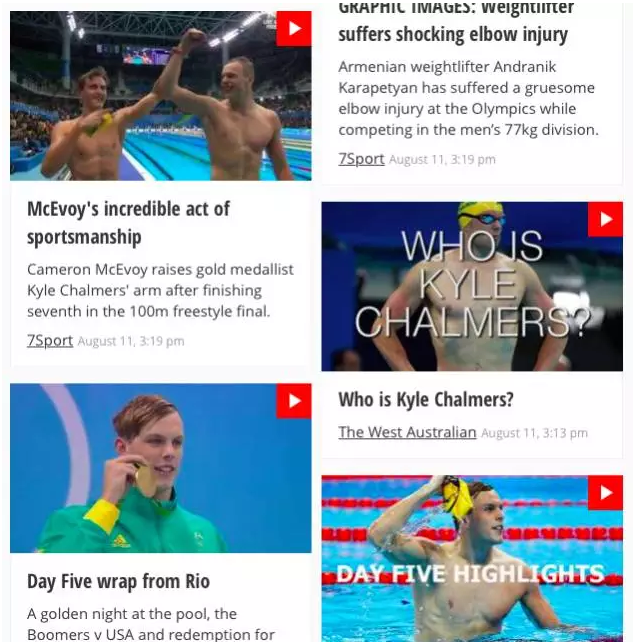Open 7Sport source under McEvoy story
The height and width of the screenshot is (642, 633).
click(50, 341)
